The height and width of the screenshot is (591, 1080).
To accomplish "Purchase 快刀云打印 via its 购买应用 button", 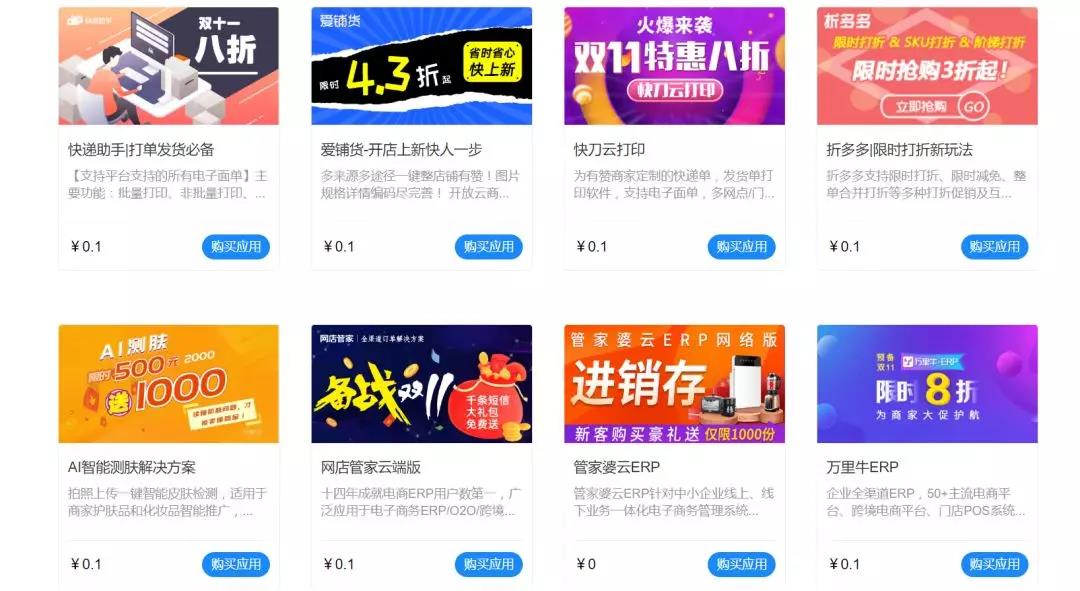I will click(x=742, y=247).
